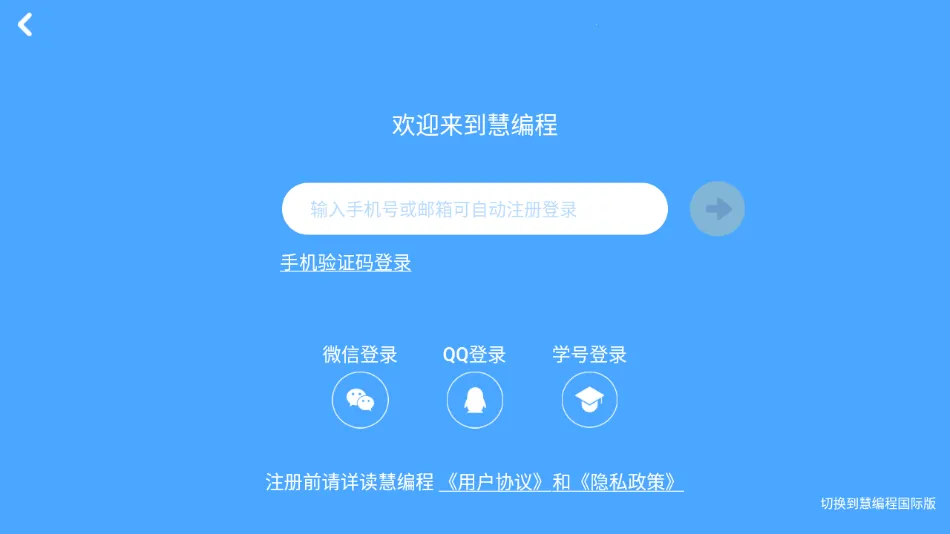This screenshot has height=534, width=950.
Task: Choose QQ登录 penguin icon
Action: point(474,400)
